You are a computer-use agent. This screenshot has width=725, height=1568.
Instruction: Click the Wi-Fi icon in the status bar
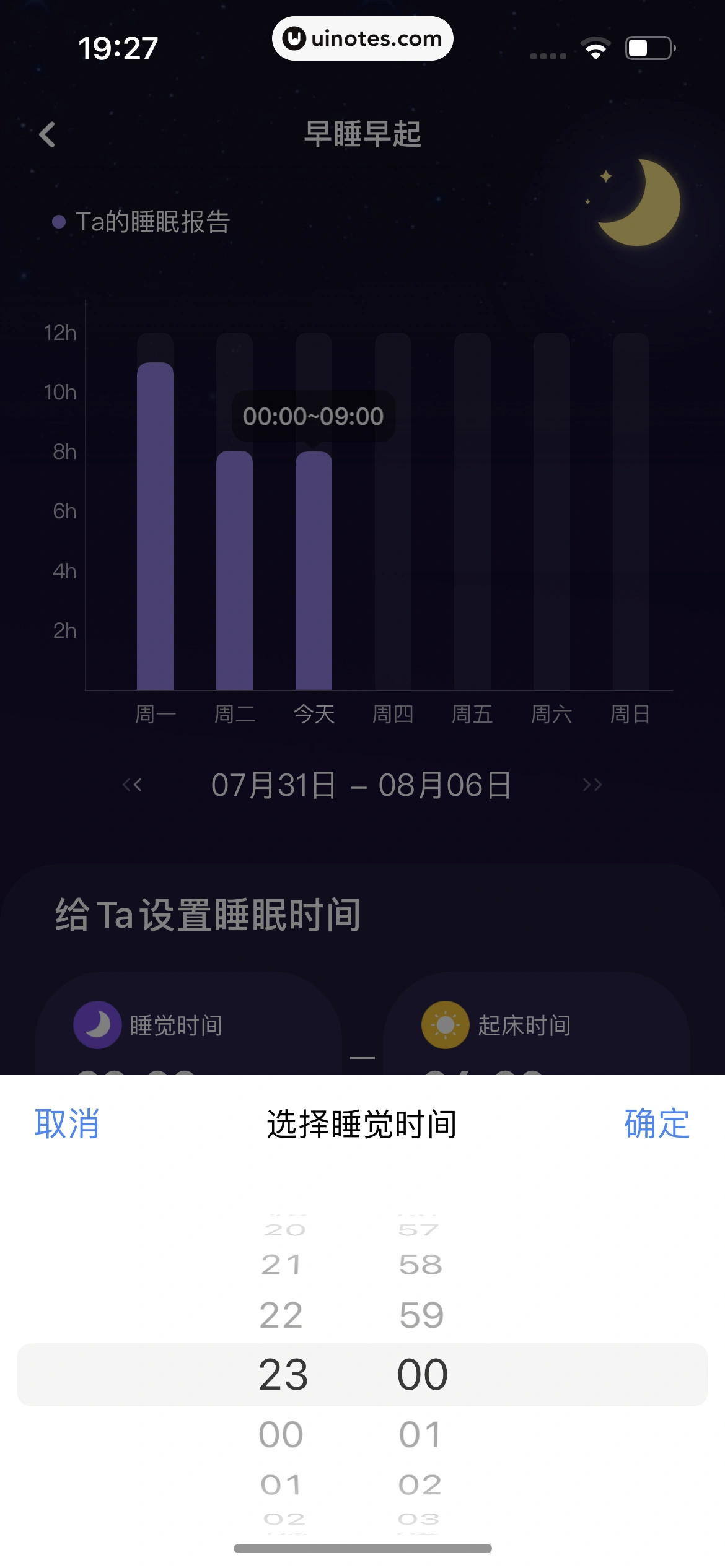click(597, 46)
